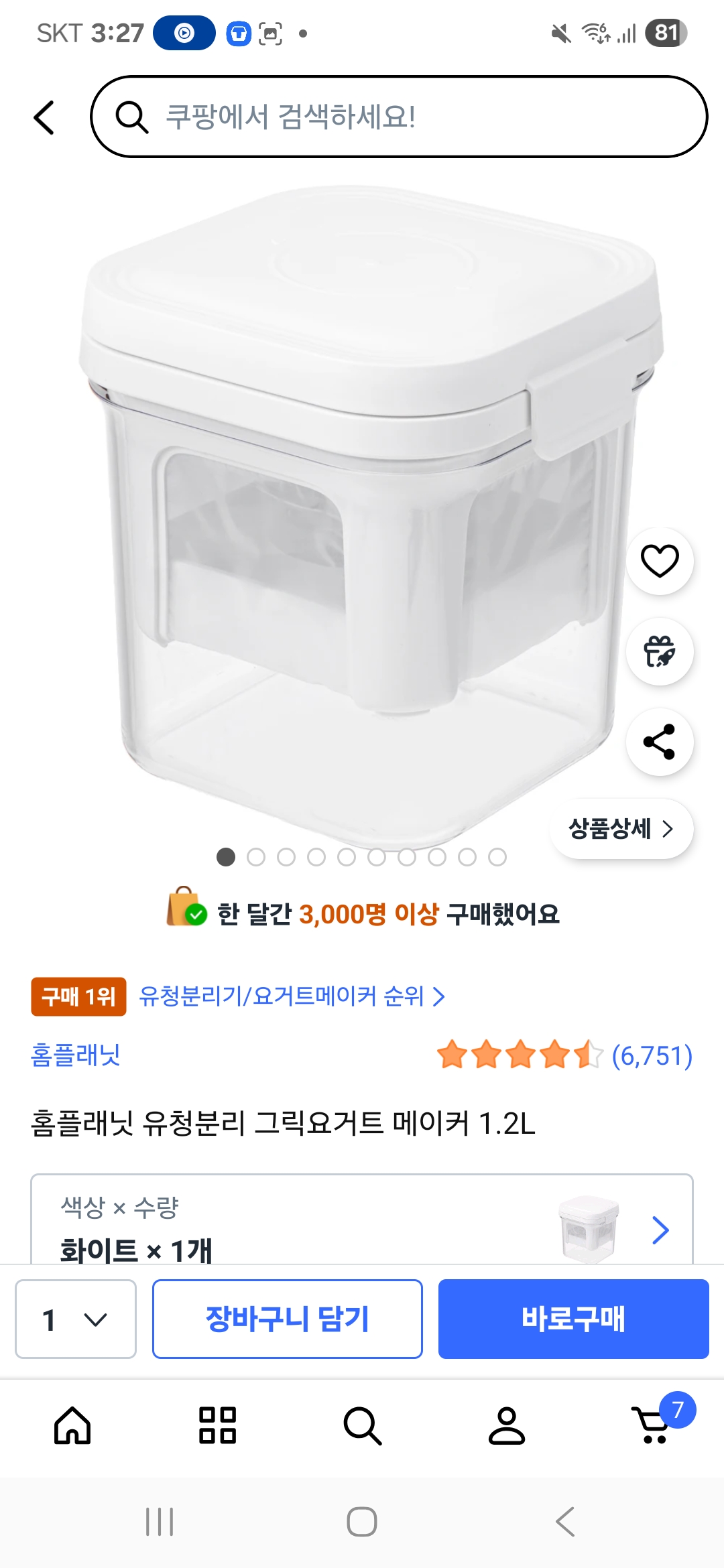The image size is (724, 1568).
Task: Open the my account profile tab
Action: point(507,1425)
